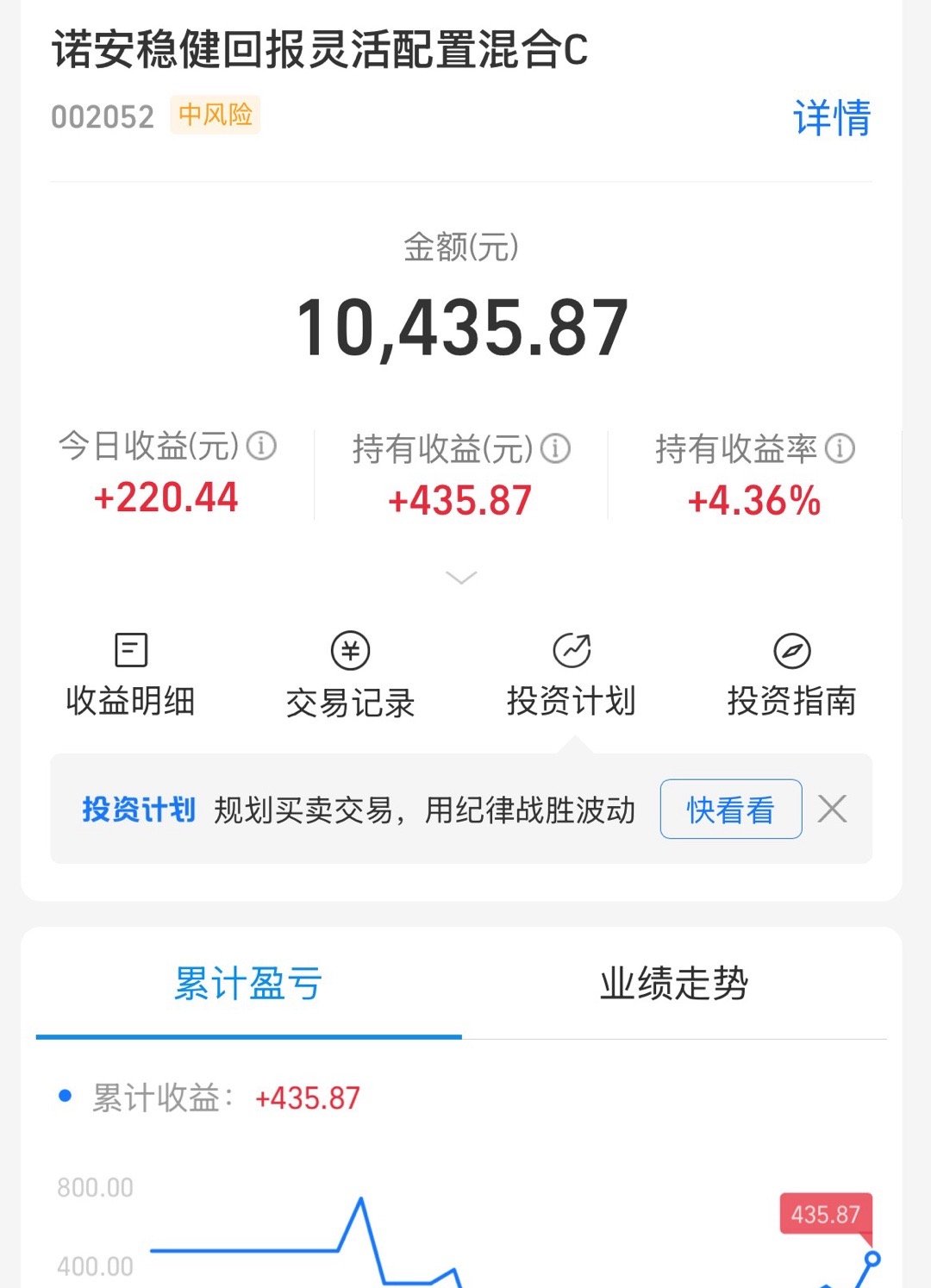
Task: Switch to the 业绩走势 tab
Action: [x=674, y=984]
